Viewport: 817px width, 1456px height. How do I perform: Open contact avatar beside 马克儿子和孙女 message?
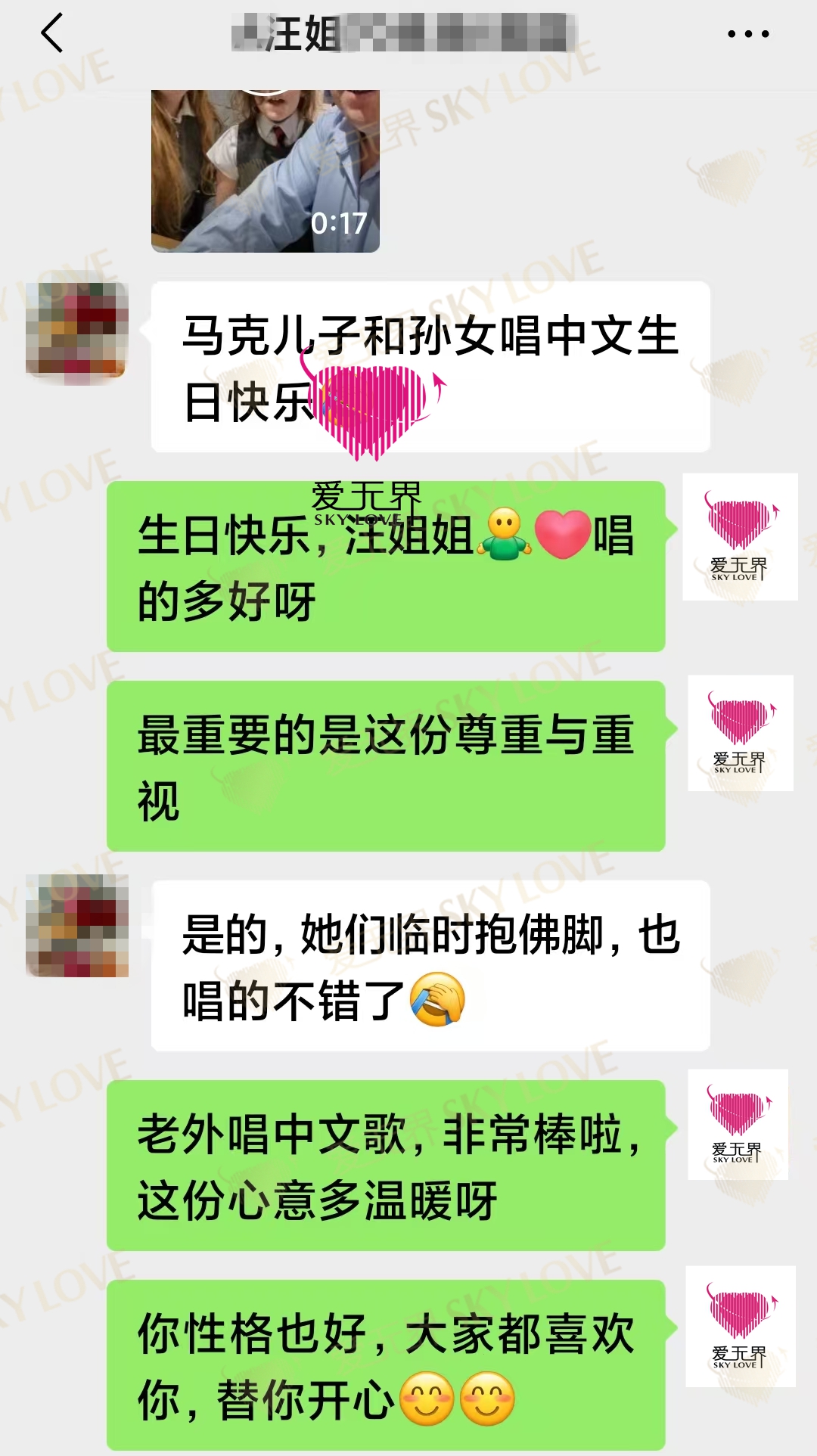click(76, 330)
